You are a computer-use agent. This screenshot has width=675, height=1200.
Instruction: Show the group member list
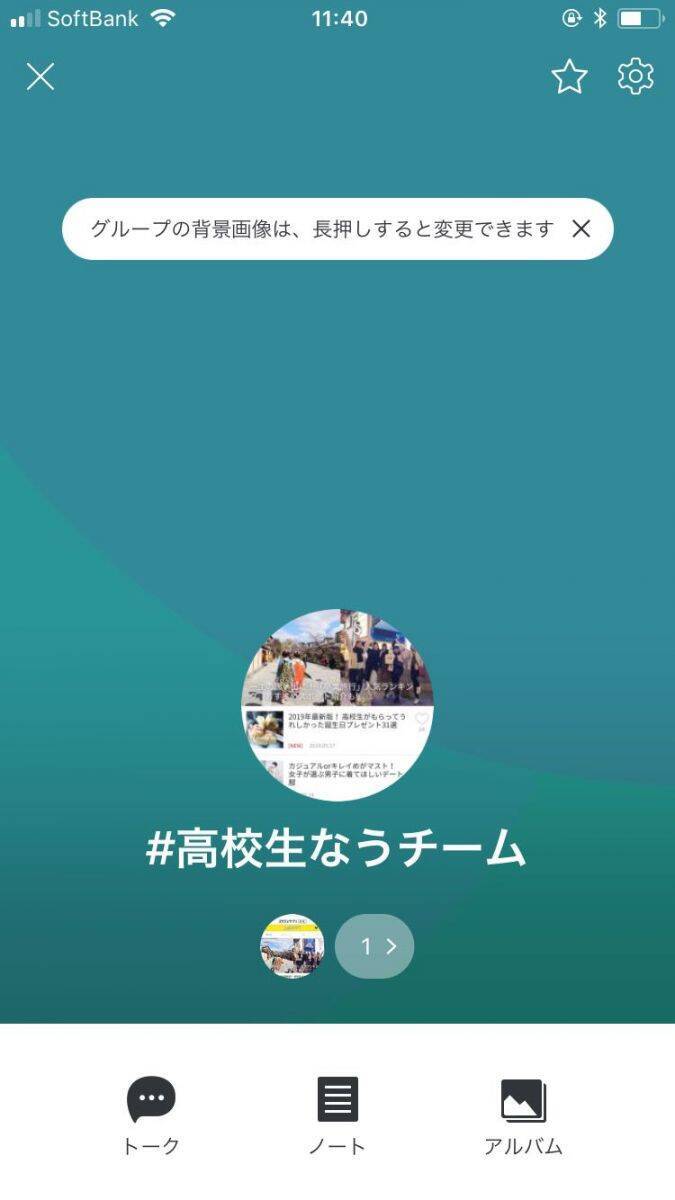click(x=375, y=946)
